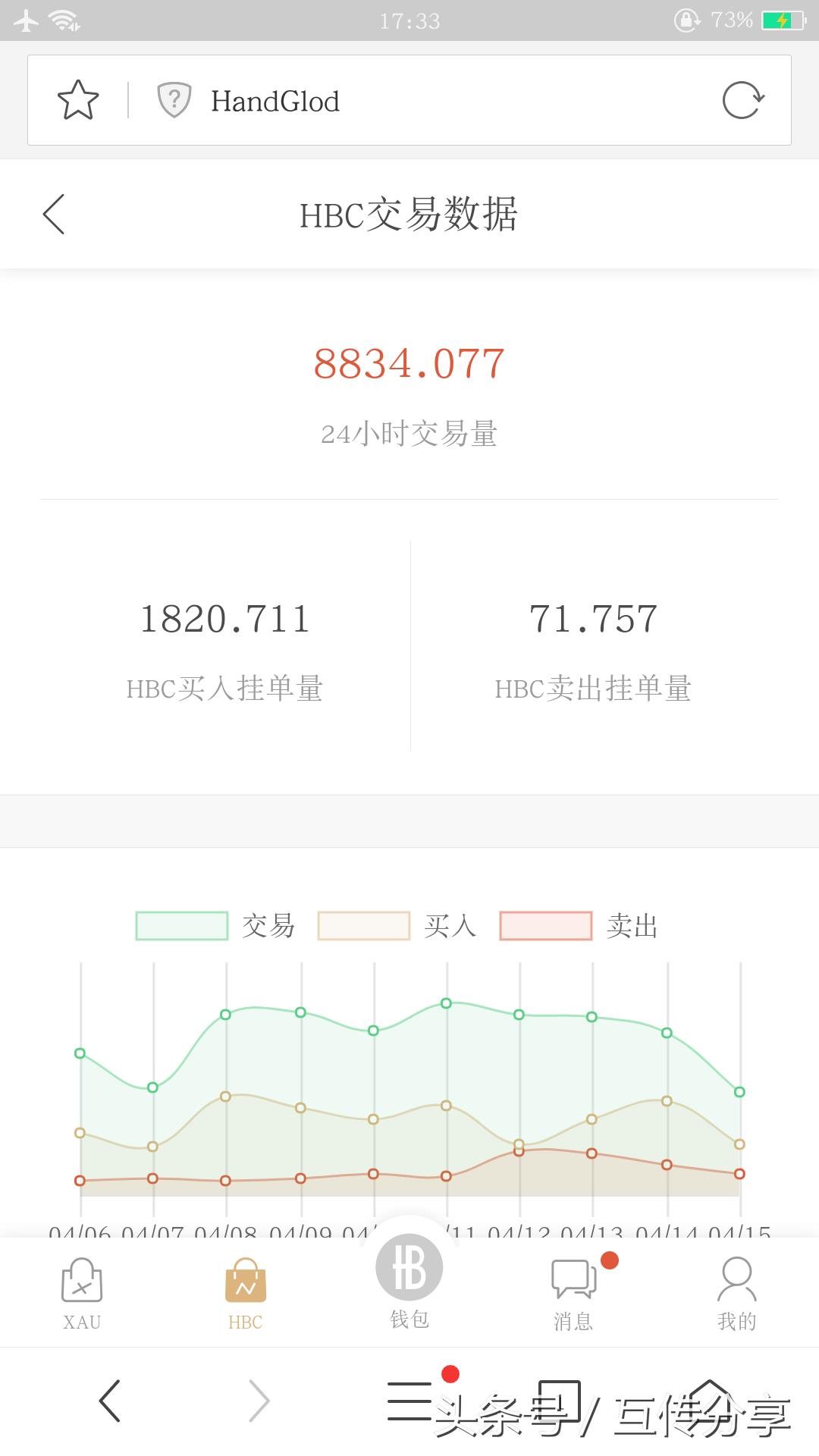Reload the page with the refresh icon

[742, 100]
